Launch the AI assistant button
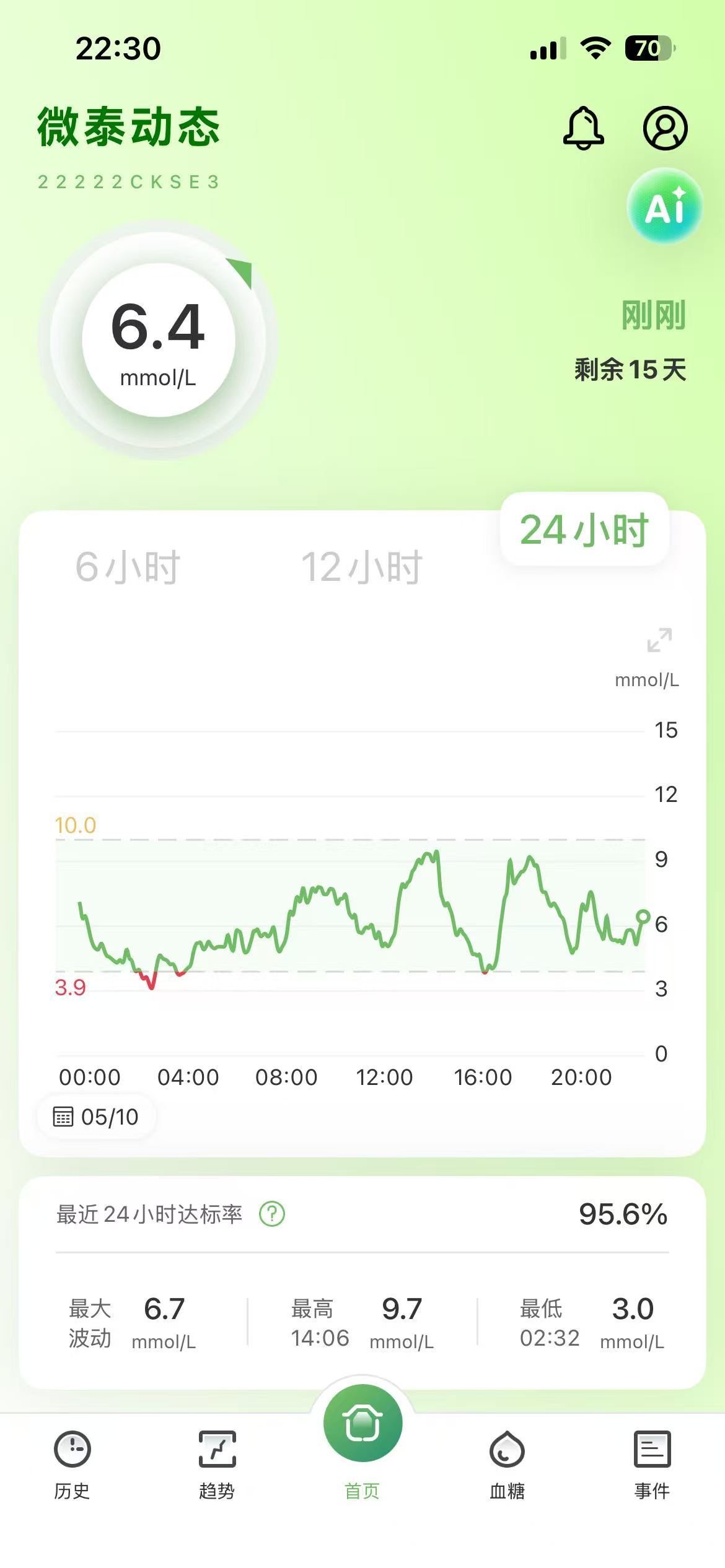The image size is (725, 1568). (665, 206)
